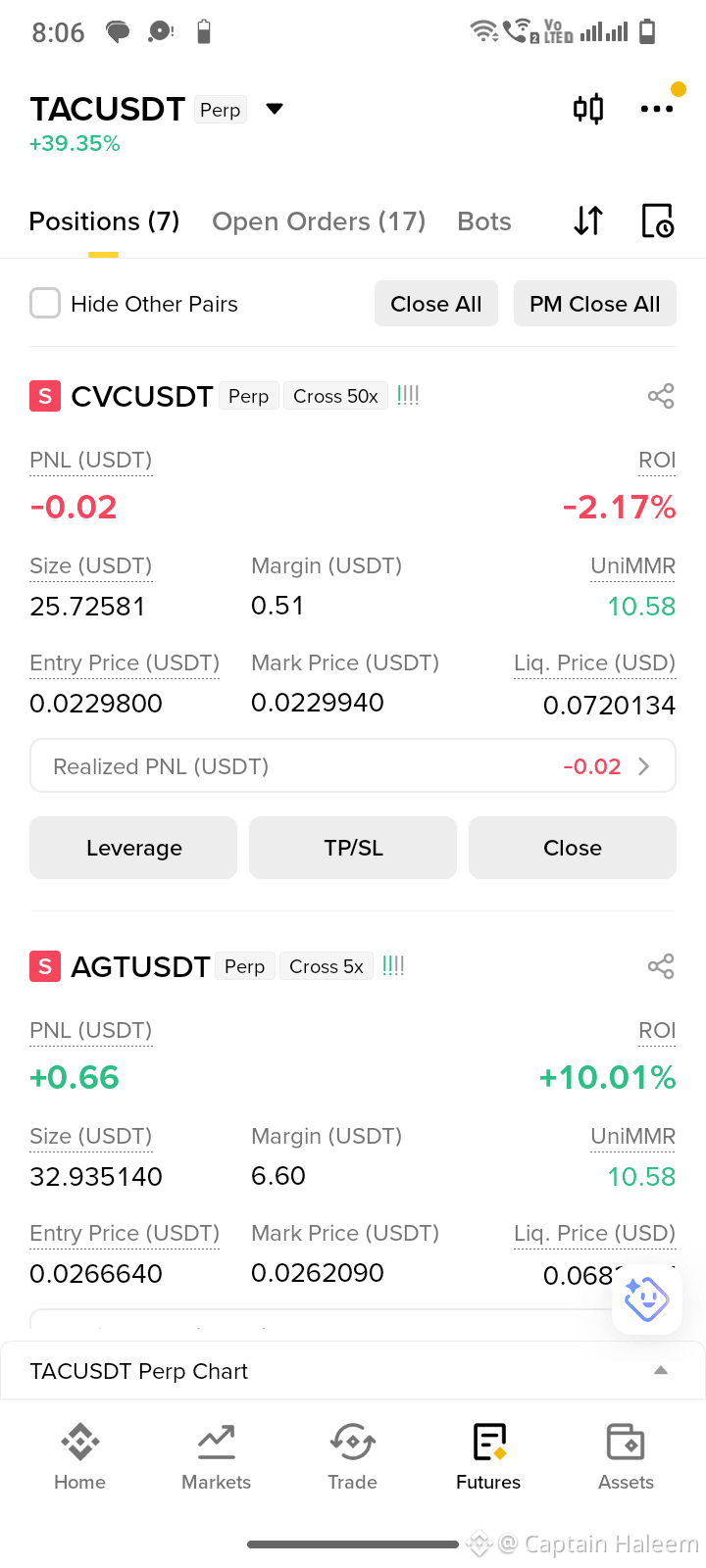Open the floating assistant bot icon
This screenshot has width=706, height=1568.
[x=647, y=1299]
